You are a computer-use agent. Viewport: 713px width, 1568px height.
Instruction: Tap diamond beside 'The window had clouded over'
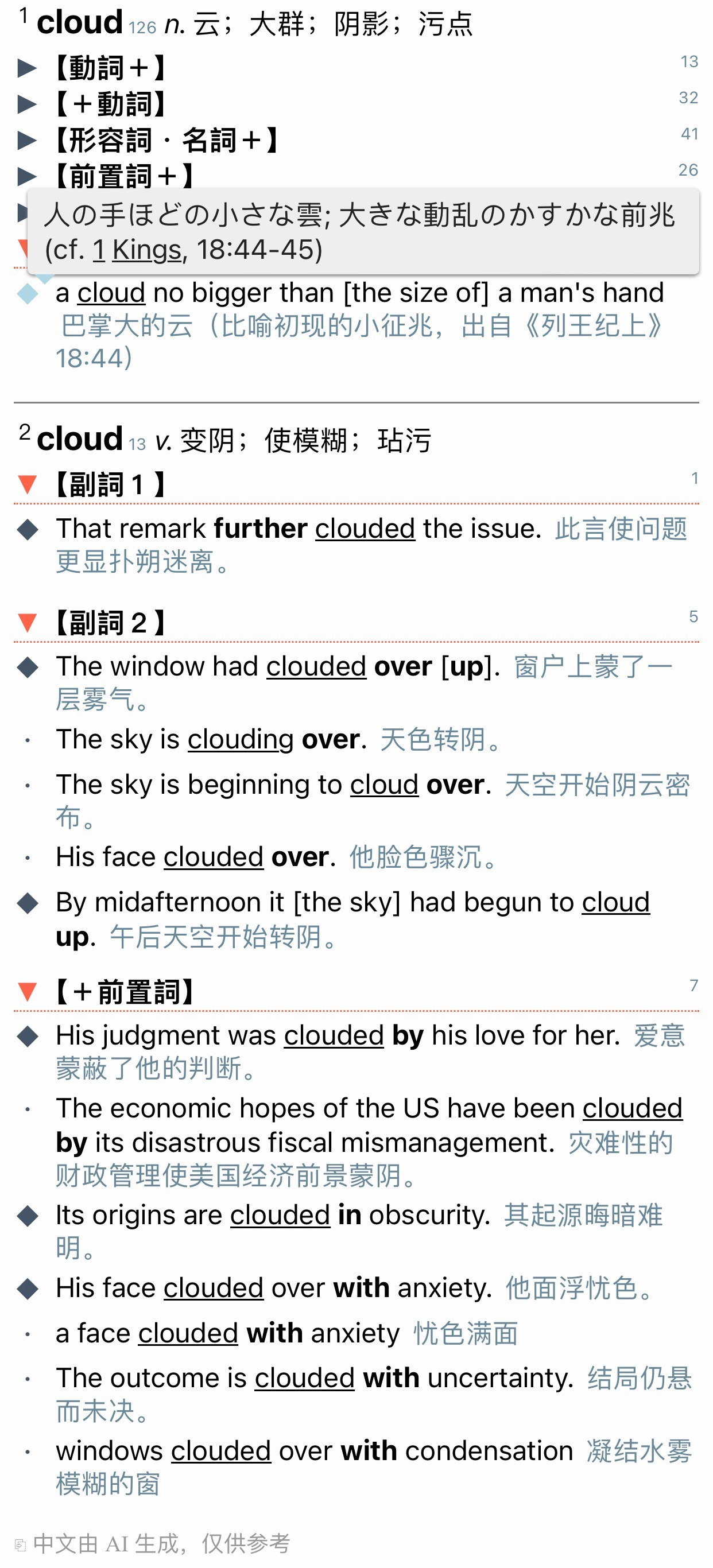click(x=28, y=667)
